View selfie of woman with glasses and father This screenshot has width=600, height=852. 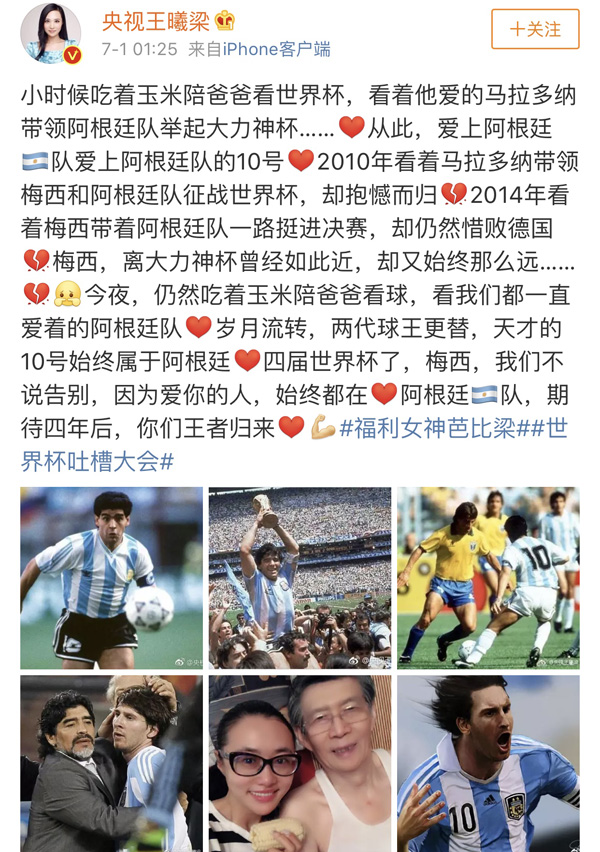(299, 763)
